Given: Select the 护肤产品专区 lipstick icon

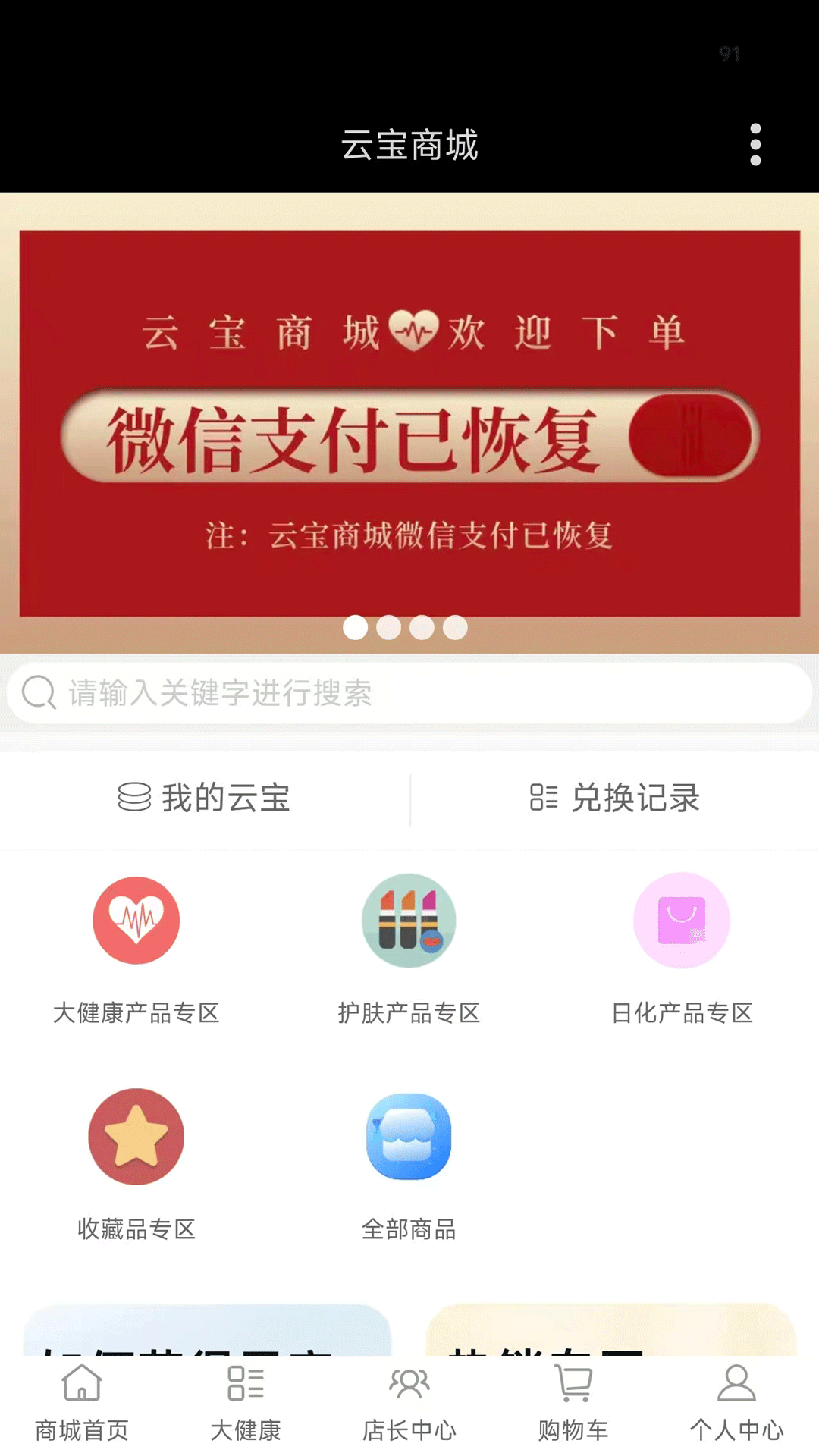Looking at the screenshot, I should (x=409, y=920).
